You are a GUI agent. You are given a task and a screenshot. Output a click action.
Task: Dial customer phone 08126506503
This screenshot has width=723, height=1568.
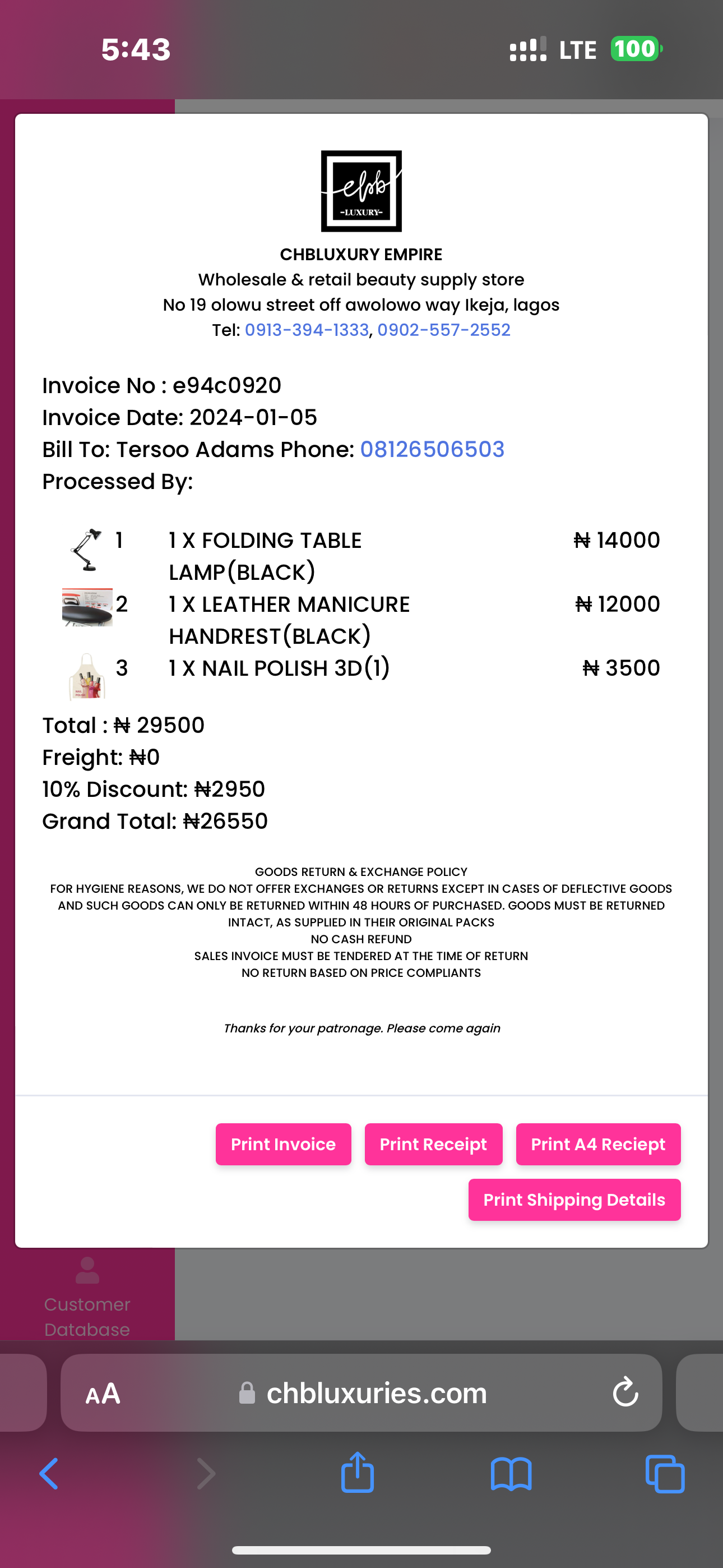click(432, 449)
